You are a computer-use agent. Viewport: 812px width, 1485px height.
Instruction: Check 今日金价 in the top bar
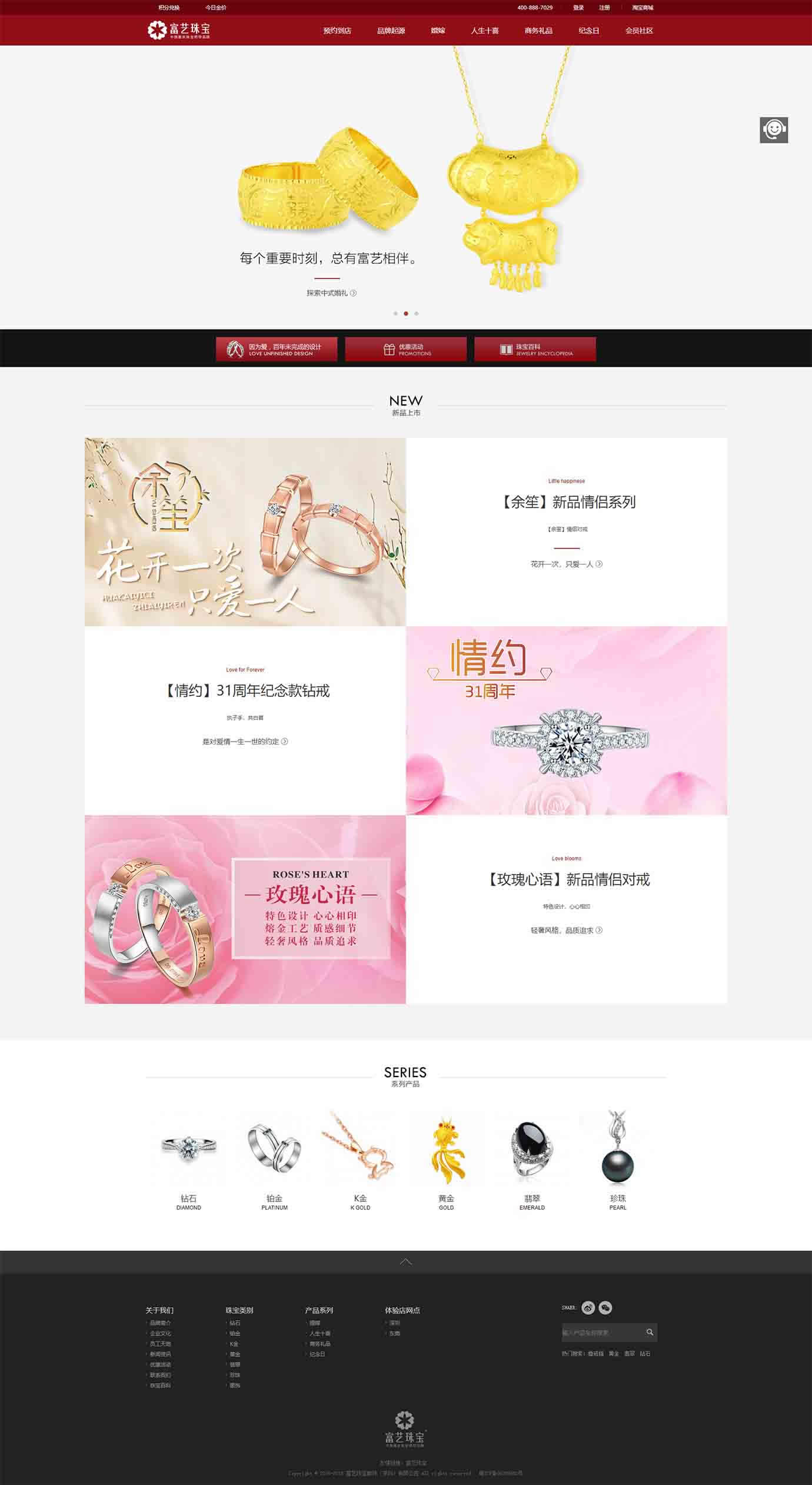point(215,8)
